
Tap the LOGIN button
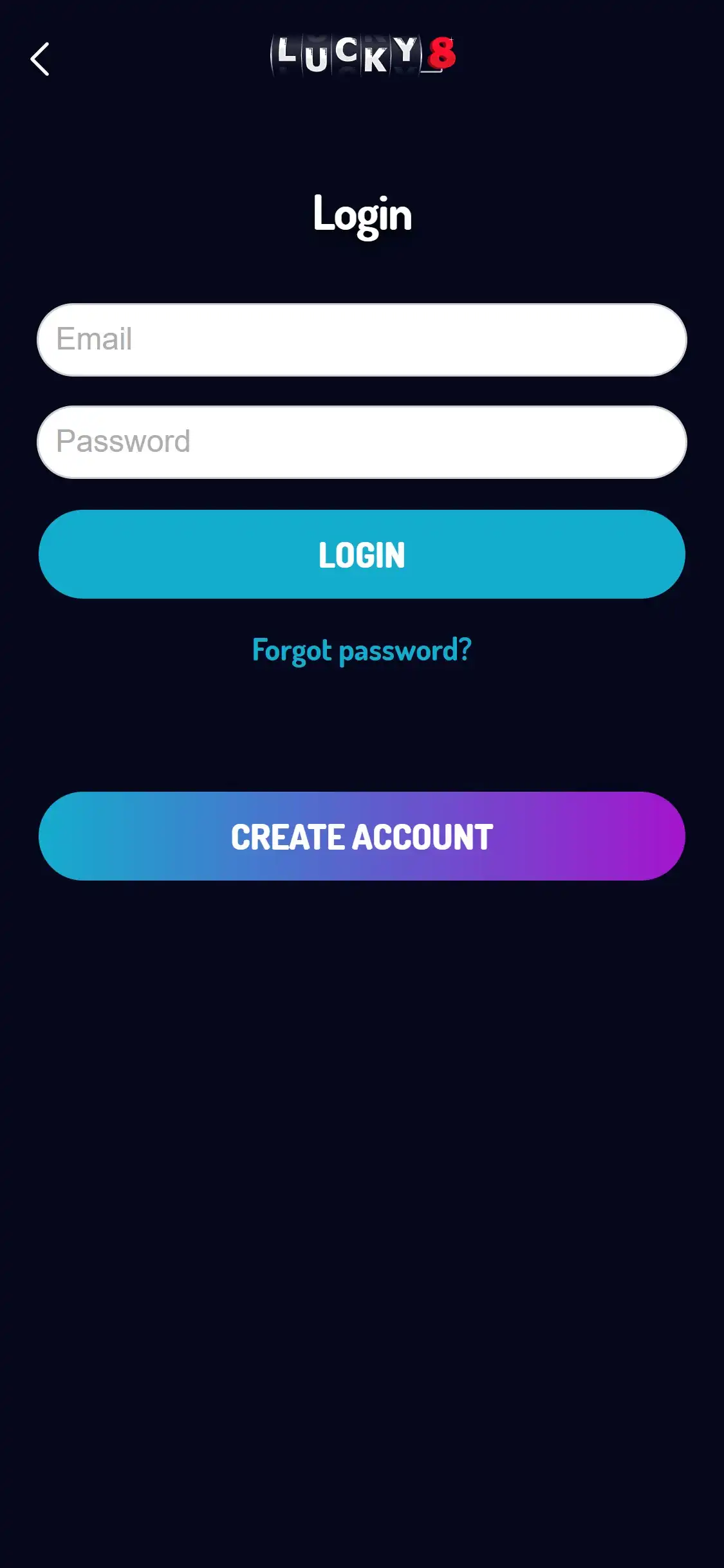pyautogui.click(x=362, y=554)
